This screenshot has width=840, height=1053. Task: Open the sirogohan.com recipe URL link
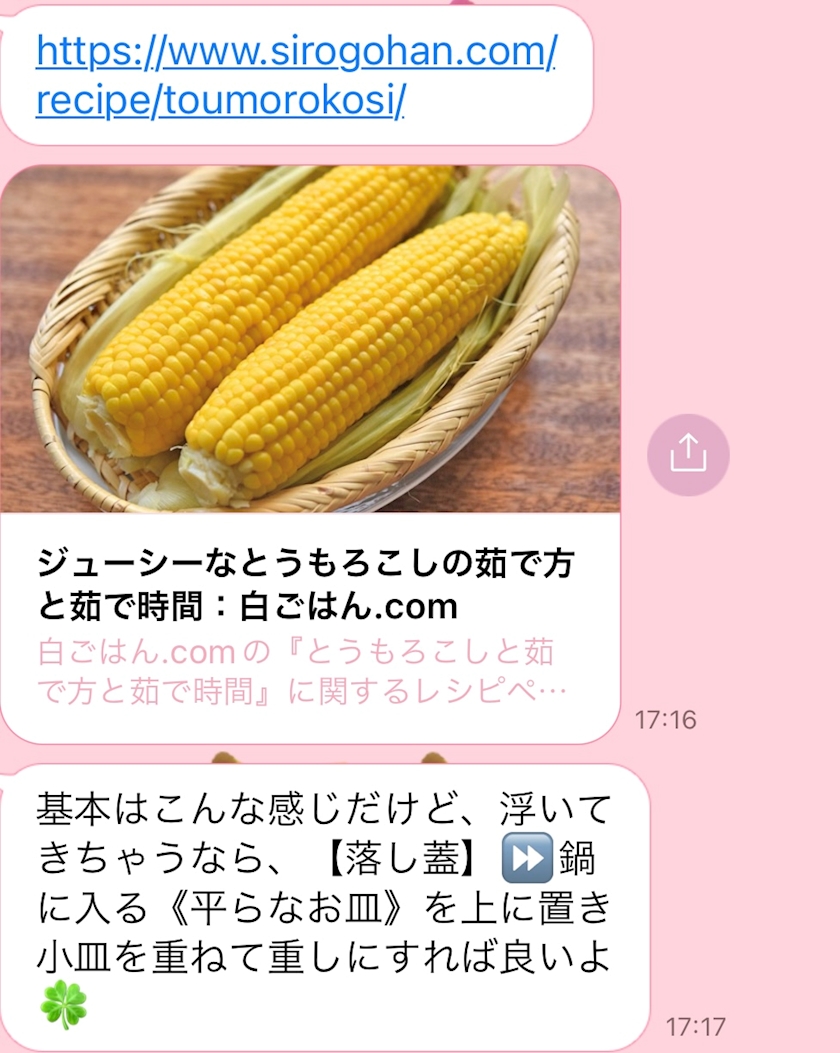[x=296, y=75]
